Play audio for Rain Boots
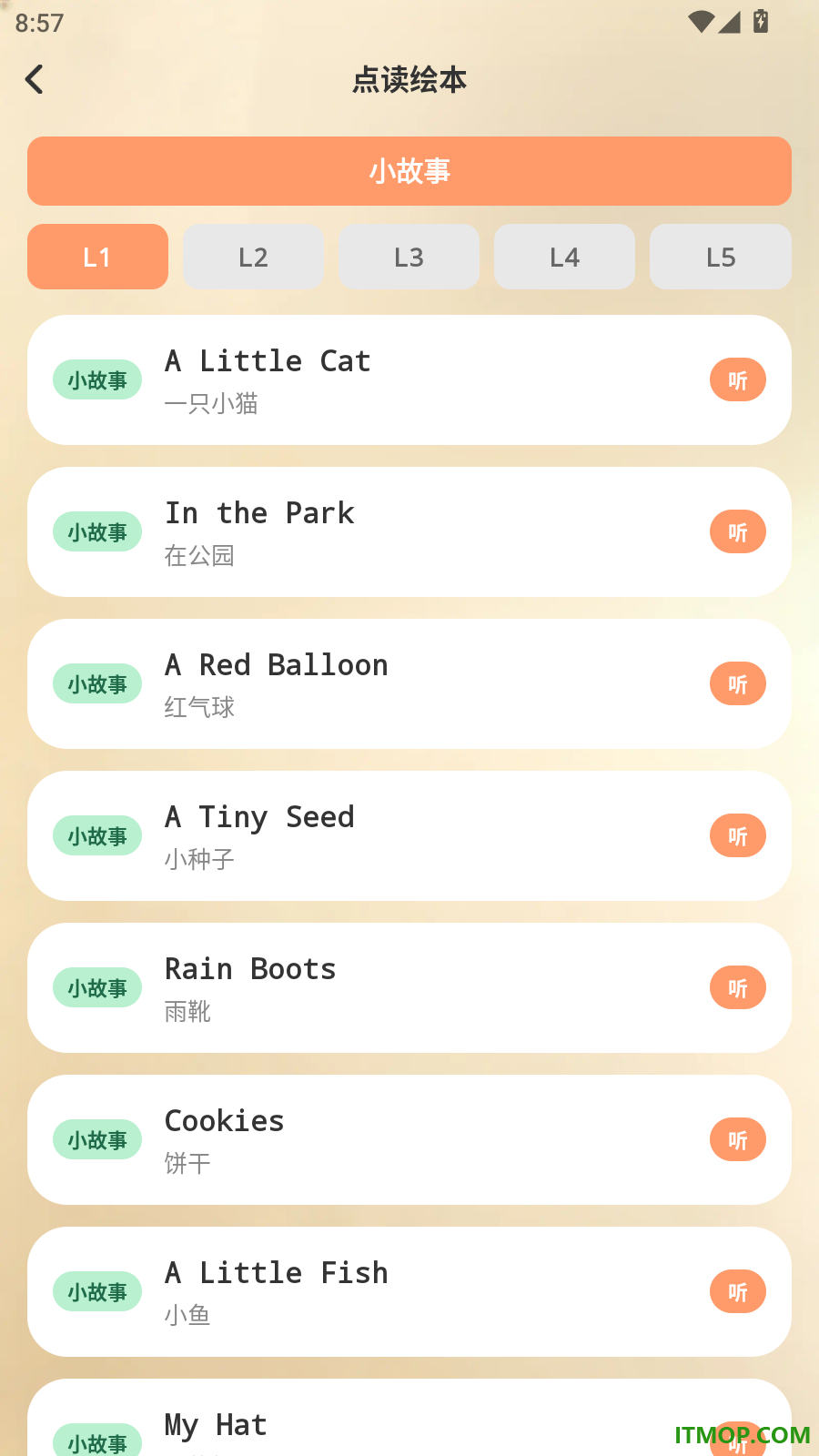 coord(738,988)
